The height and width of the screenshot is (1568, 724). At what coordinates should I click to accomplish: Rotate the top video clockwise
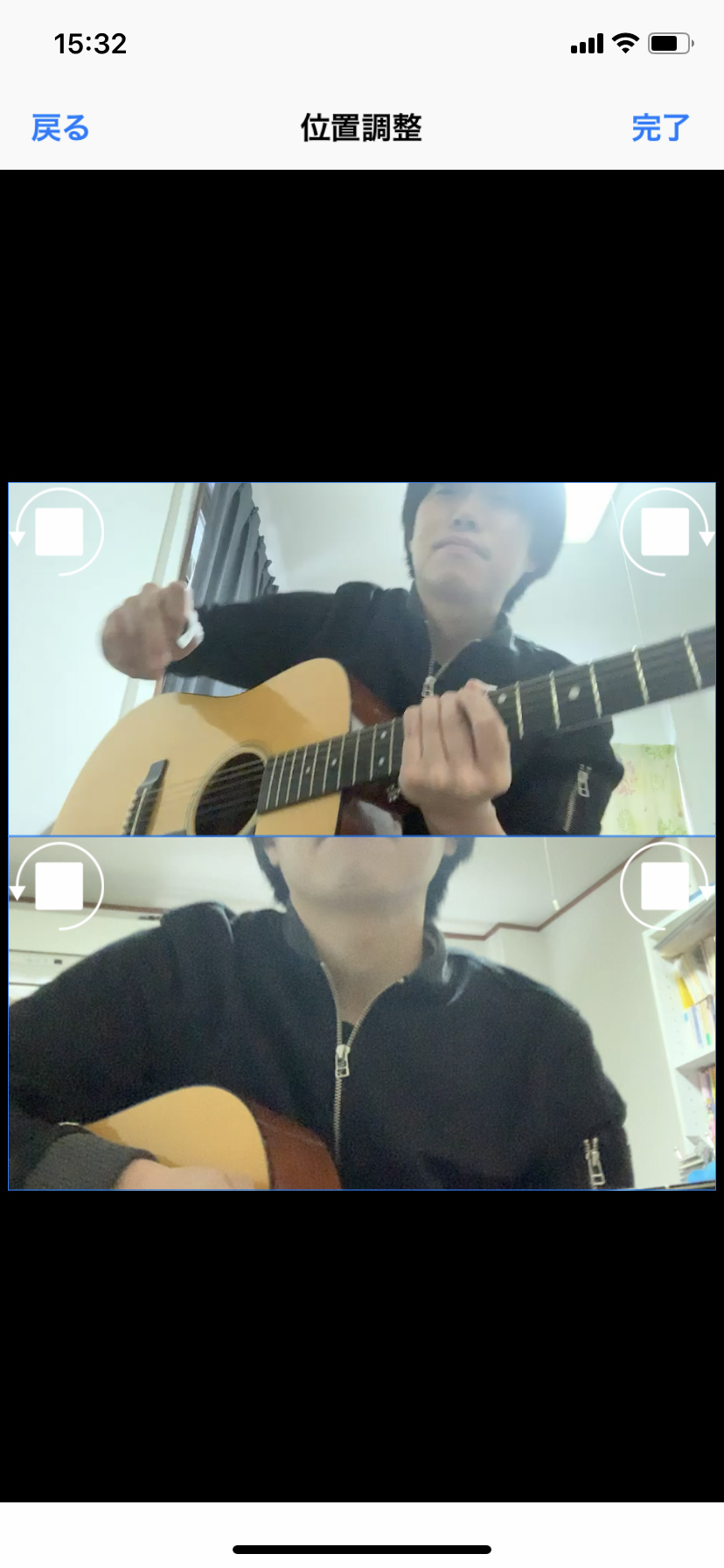click(666, 531)
